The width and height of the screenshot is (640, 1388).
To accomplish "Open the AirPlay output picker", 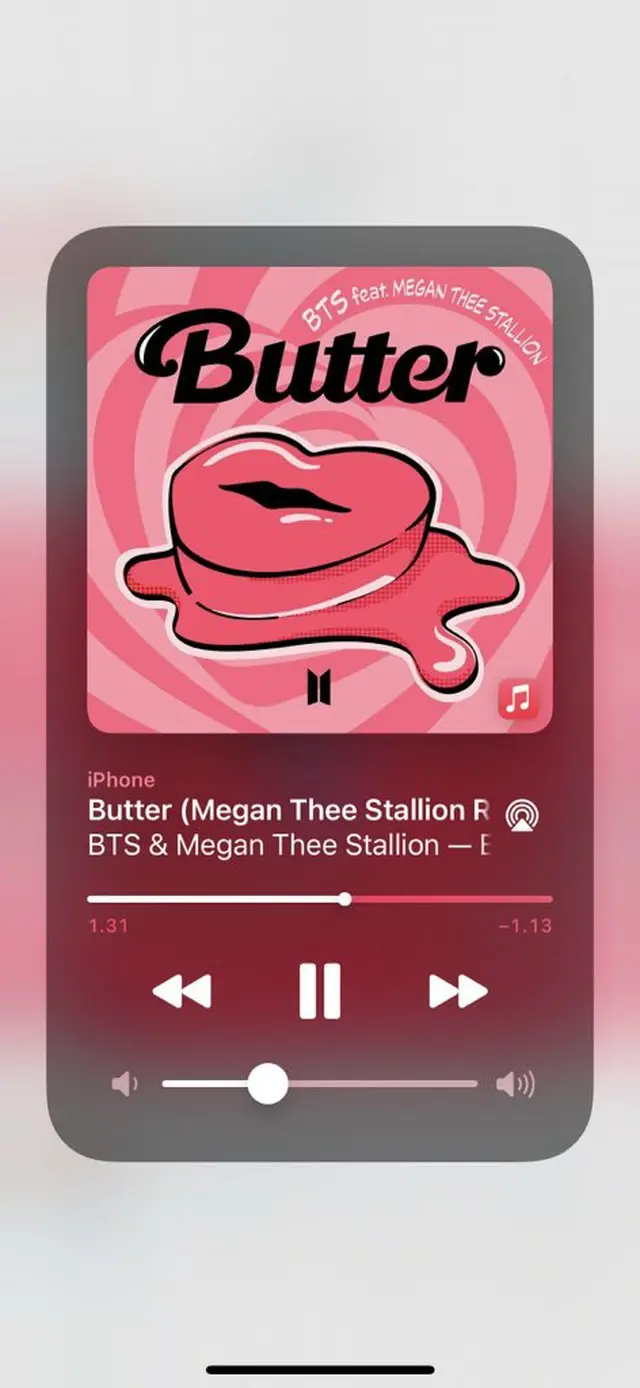I will (x=521, y=815).
